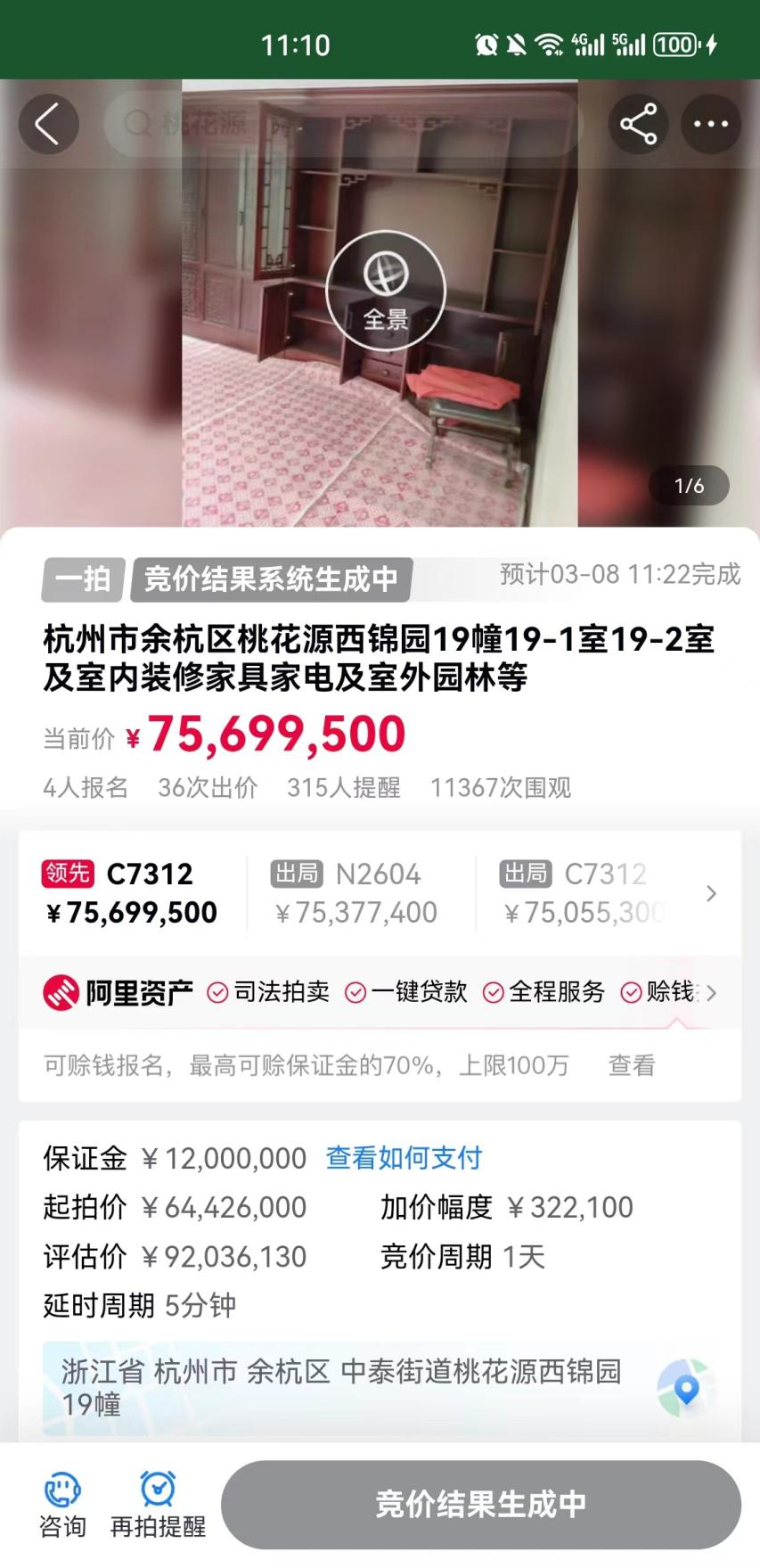Tap the 竞价结果生成中 button

[x=481, y=1505]
